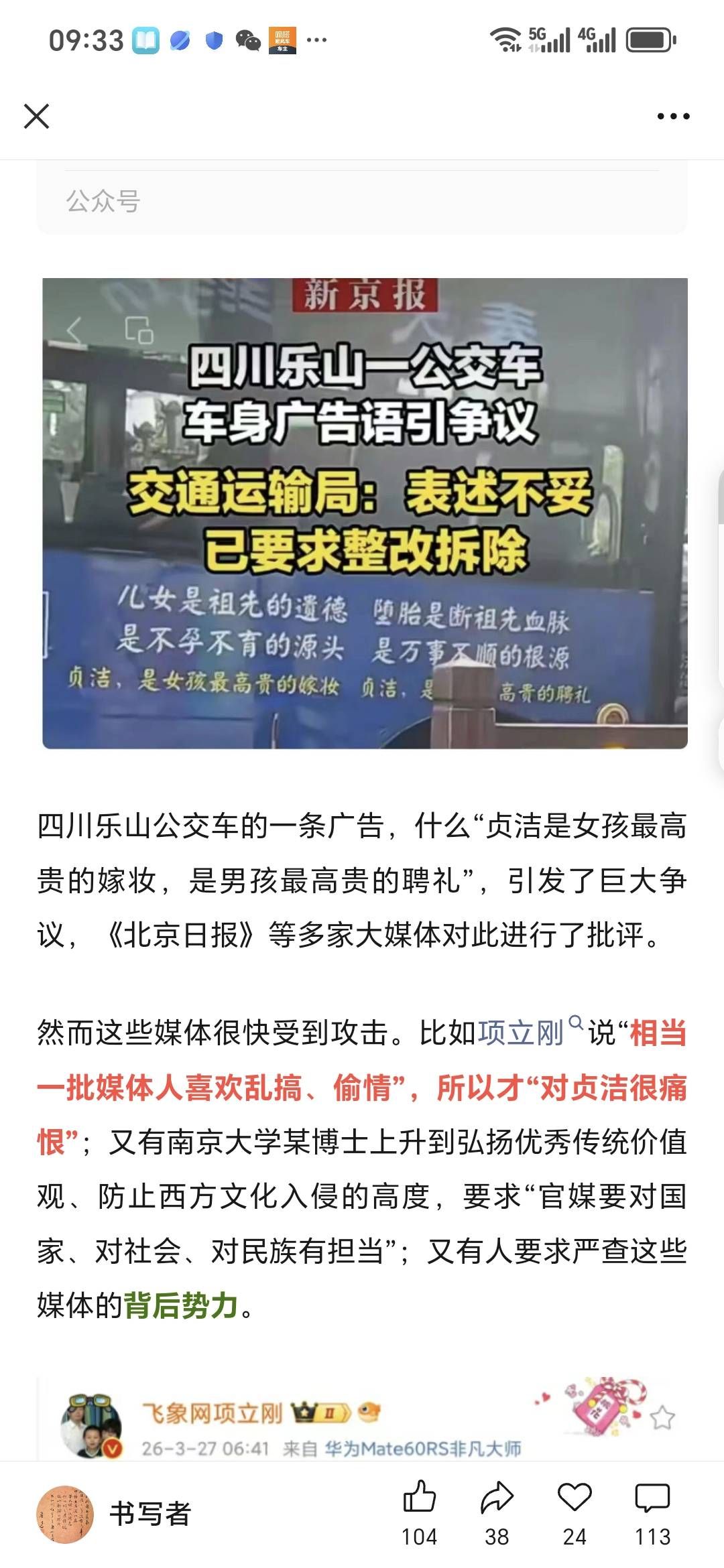The width and height of the screenshot is (724, 1568).
Task: Tap the heart icon to recommend
Action: 575,1500
